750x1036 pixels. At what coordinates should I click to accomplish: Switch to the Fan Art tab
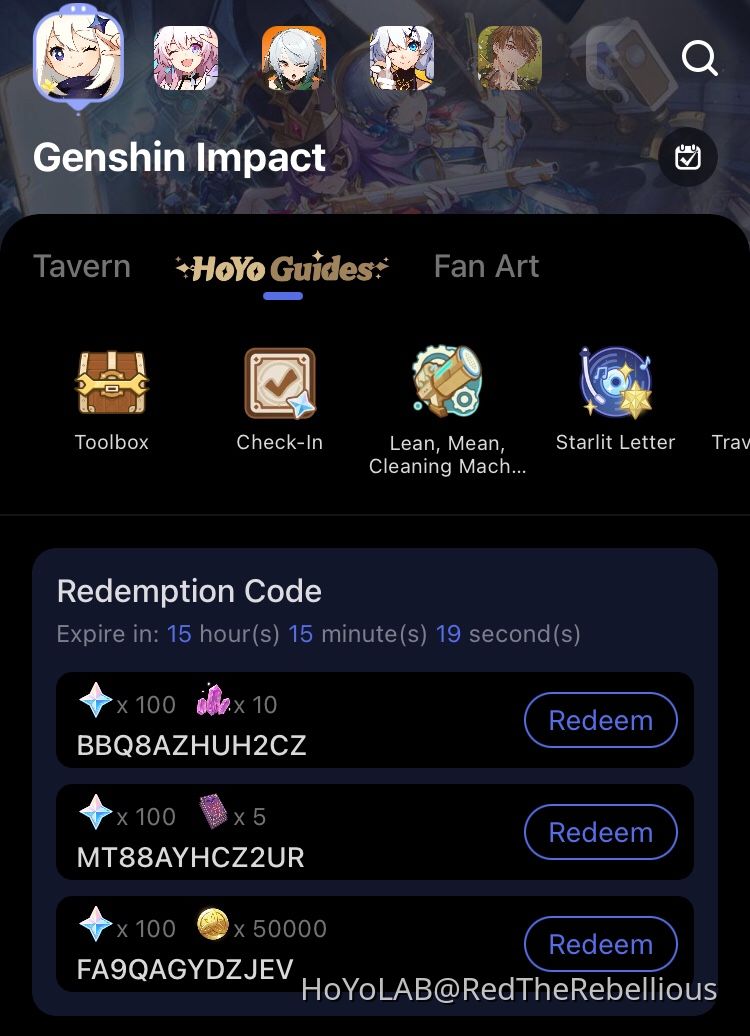point(486,267)
